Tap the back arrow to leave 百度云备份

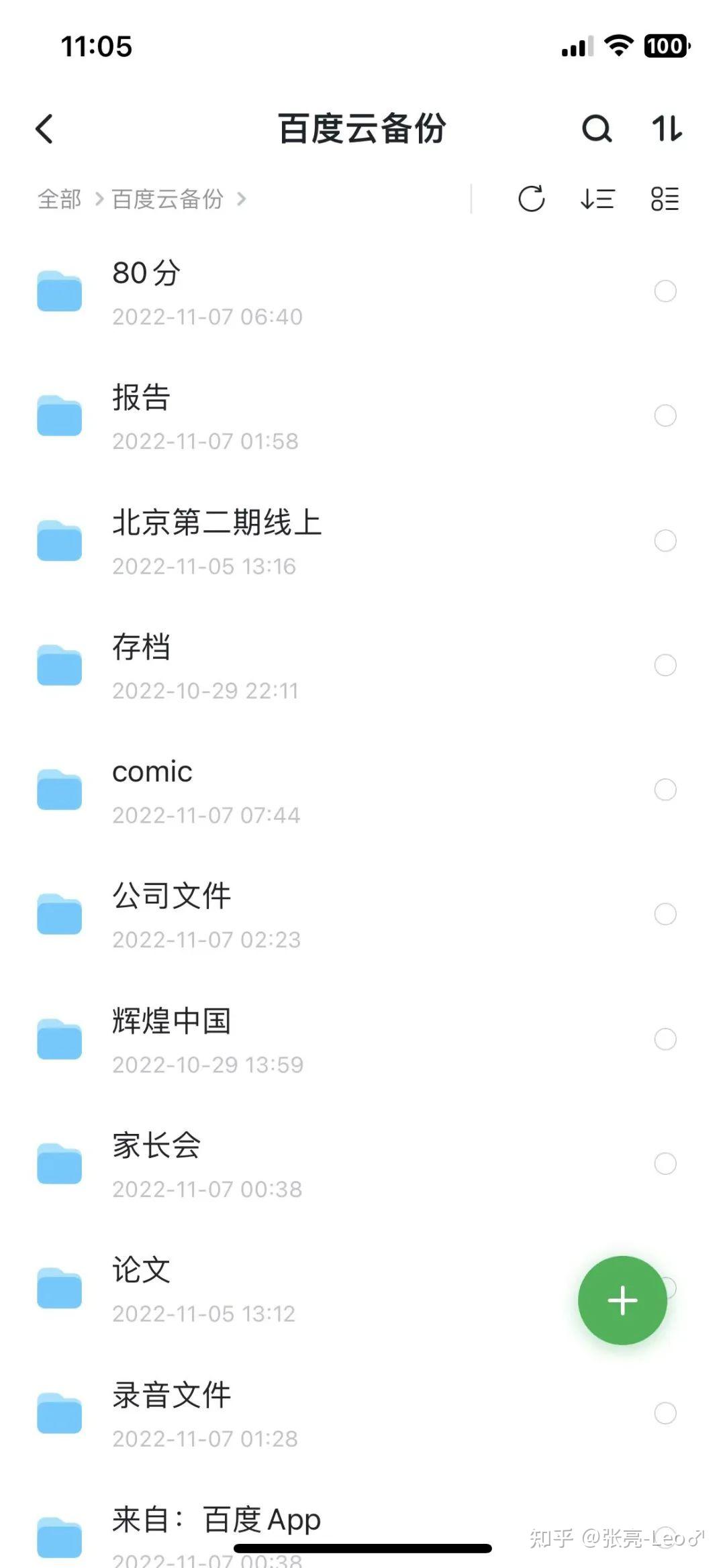(x=45, y=129)
